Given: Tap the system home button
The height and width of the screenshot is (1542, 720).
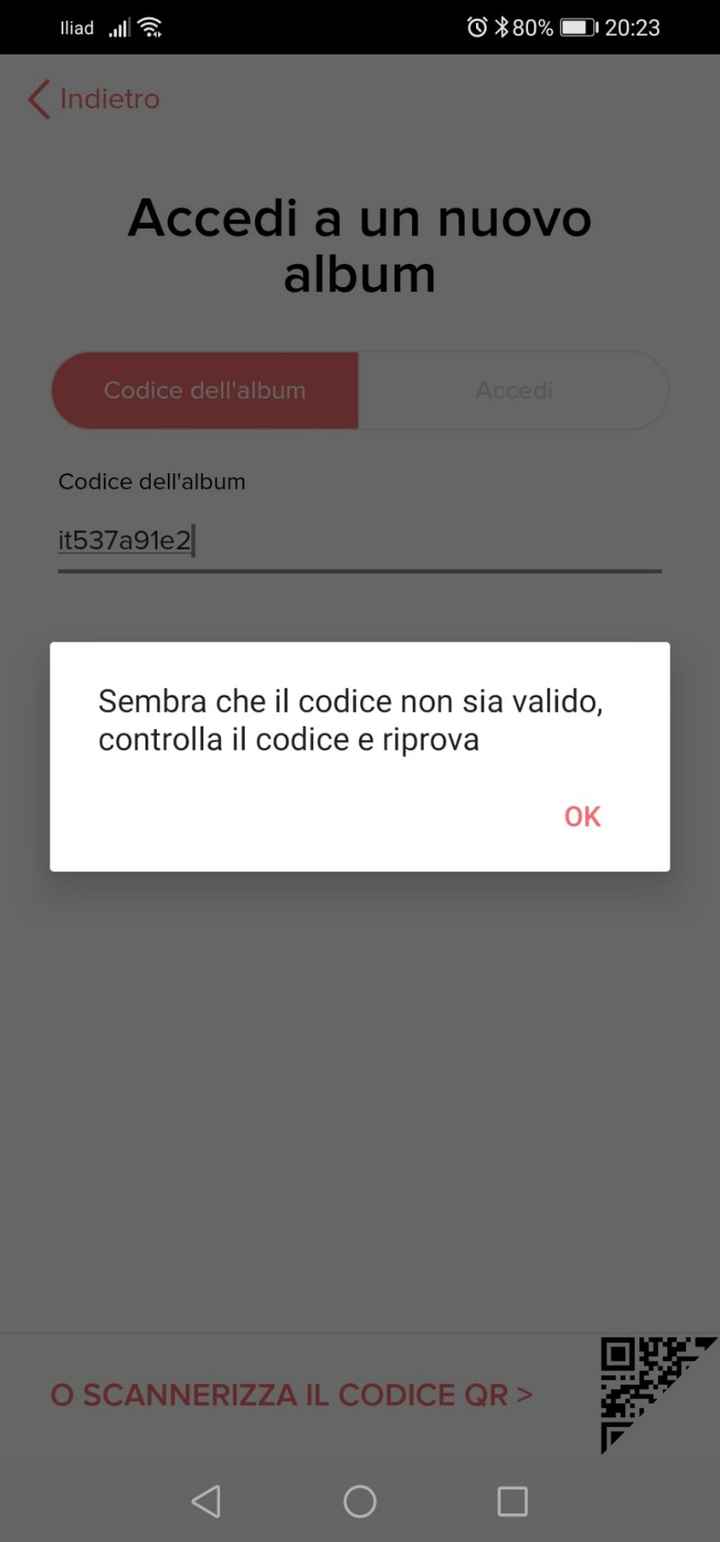Looking at the screenshot, I should point(359,1500).
